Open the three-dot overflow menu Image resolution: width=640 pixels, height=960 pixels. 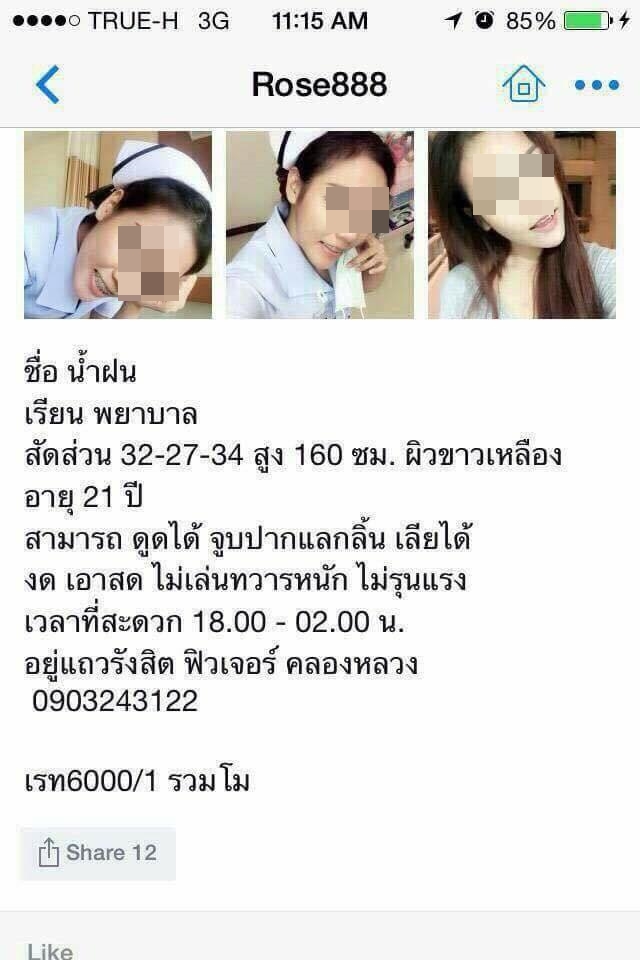(x=597, y=86)
